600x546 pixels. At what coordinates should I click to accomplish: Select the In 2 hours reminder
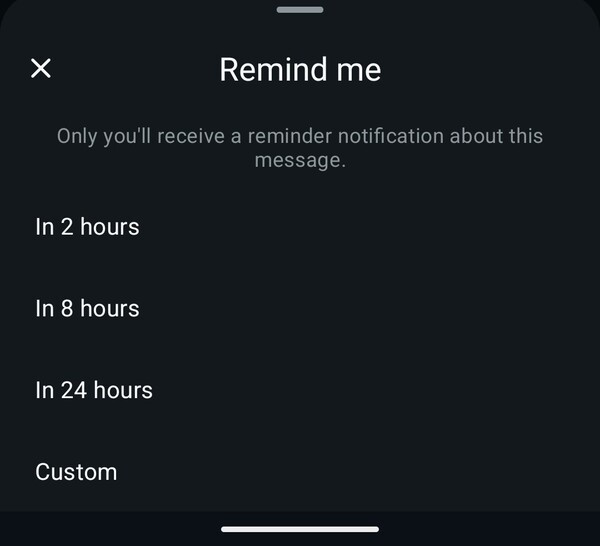click(87, 227)
